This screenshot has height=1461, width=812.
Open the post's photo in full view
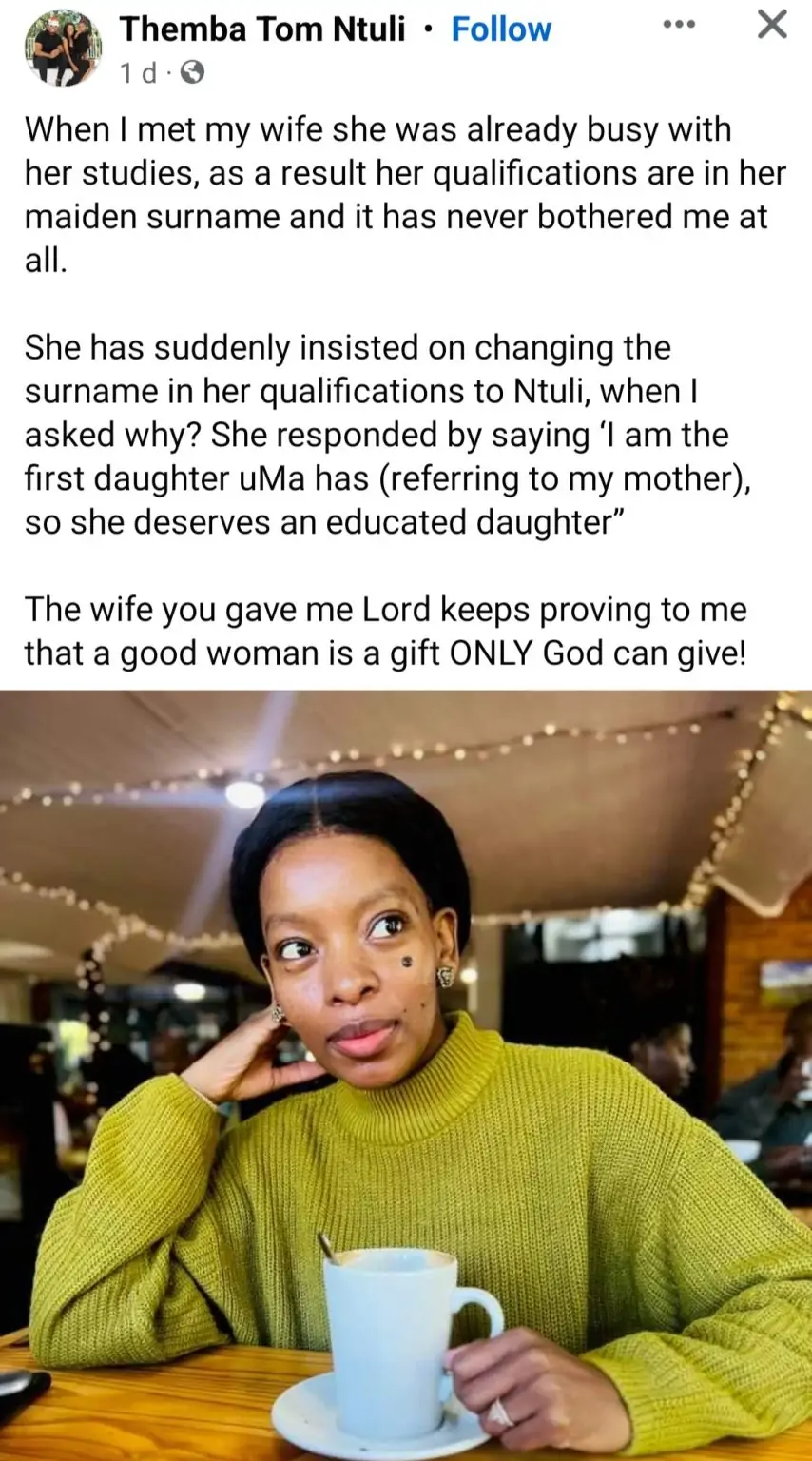pyautogui.click(x=406, y=1075)
